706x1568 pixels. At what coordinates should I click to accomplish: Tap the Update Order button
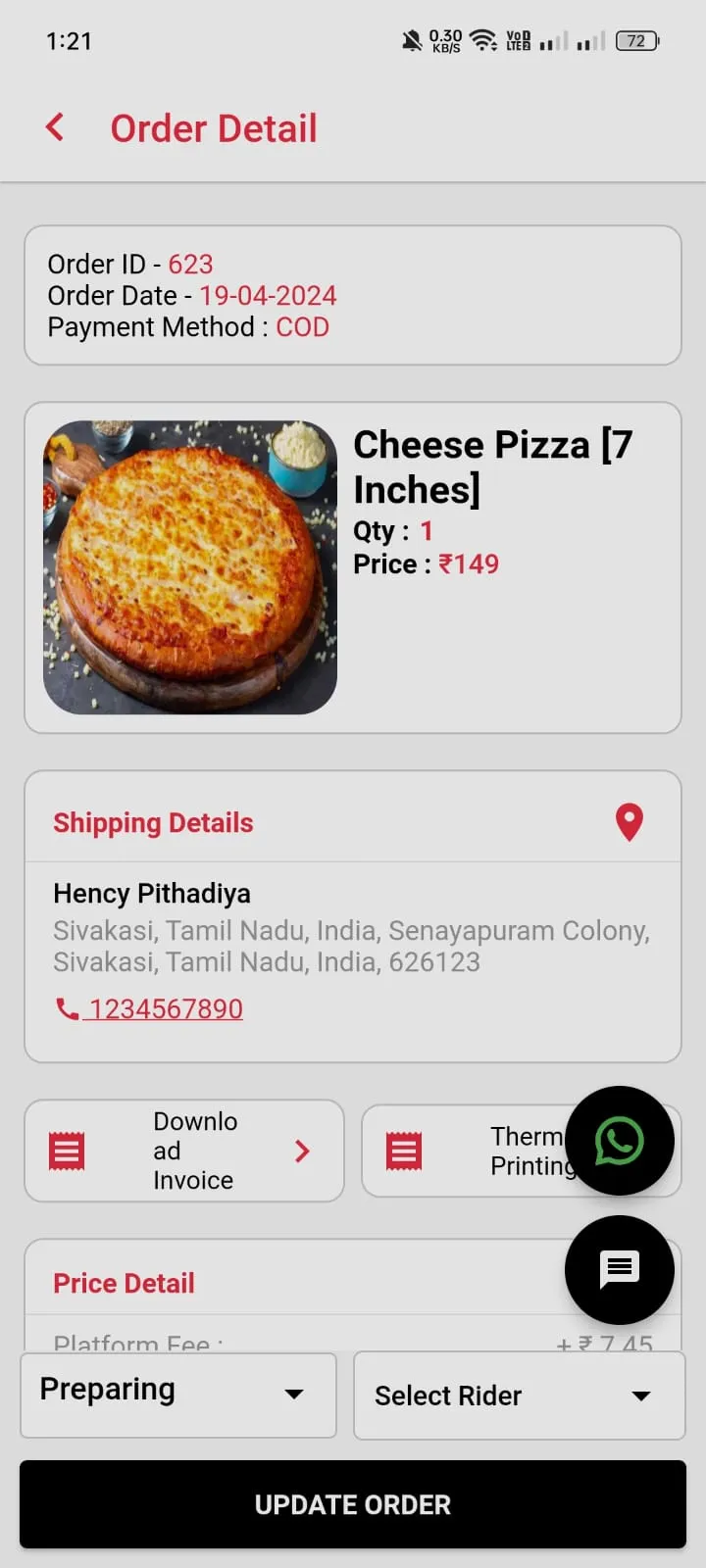pos(353,1504)
